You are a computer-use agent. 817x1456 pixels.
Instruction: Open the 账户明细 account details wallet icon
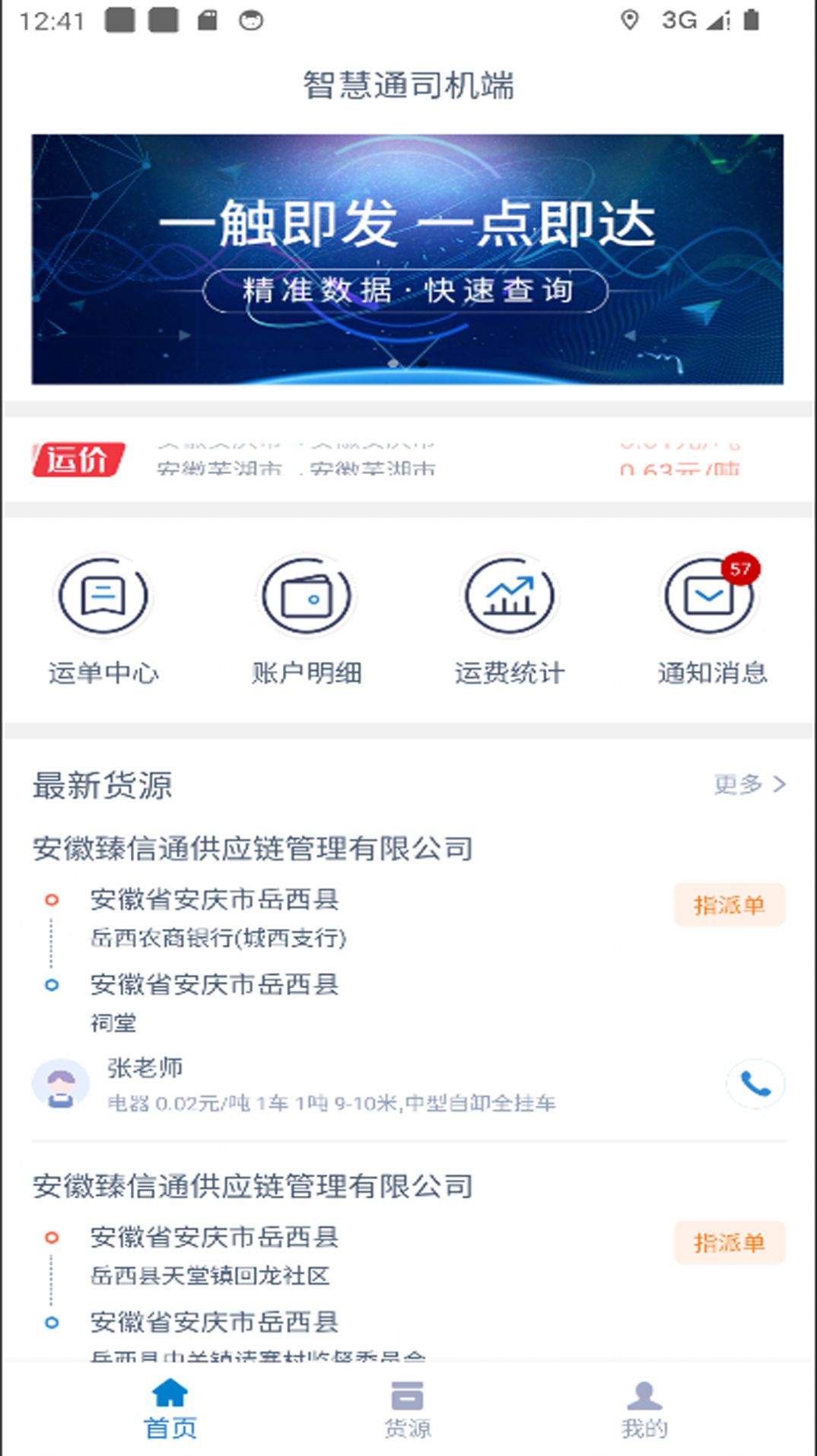coord(307,597)
